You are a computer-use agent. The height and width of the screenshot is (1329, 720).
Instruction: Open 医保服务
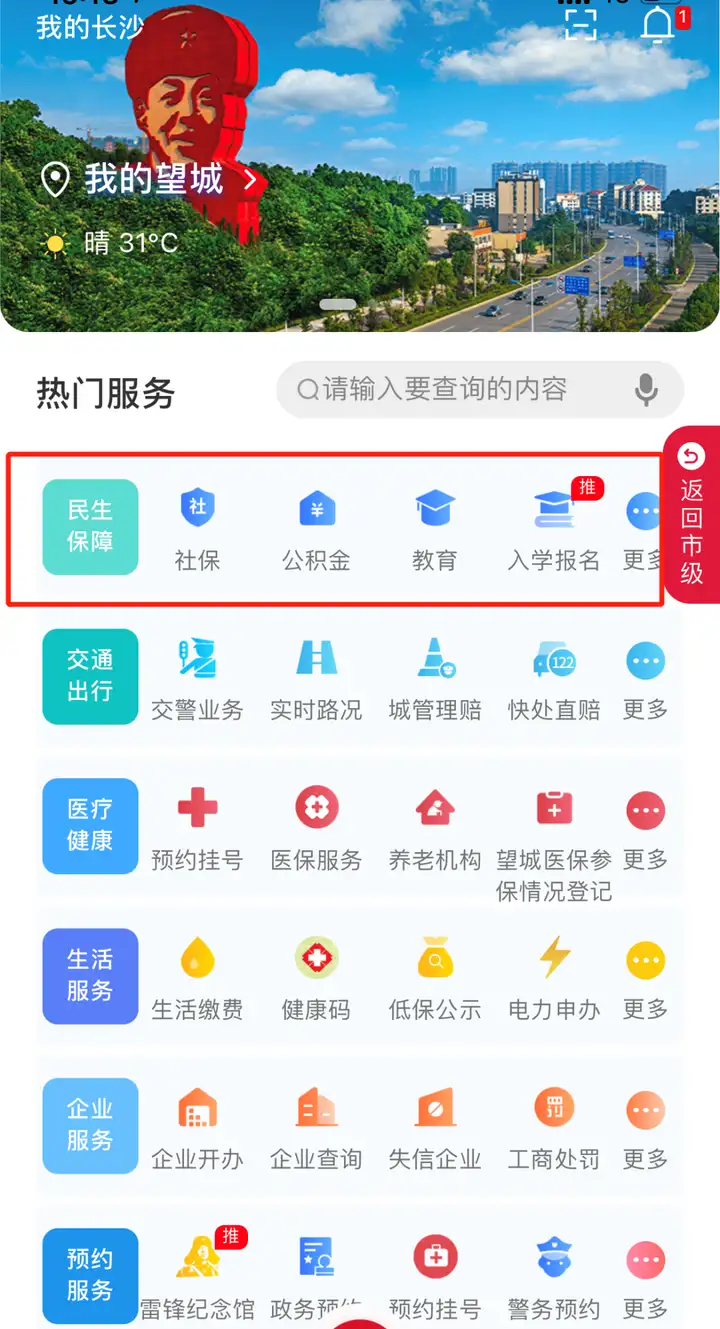316,829
